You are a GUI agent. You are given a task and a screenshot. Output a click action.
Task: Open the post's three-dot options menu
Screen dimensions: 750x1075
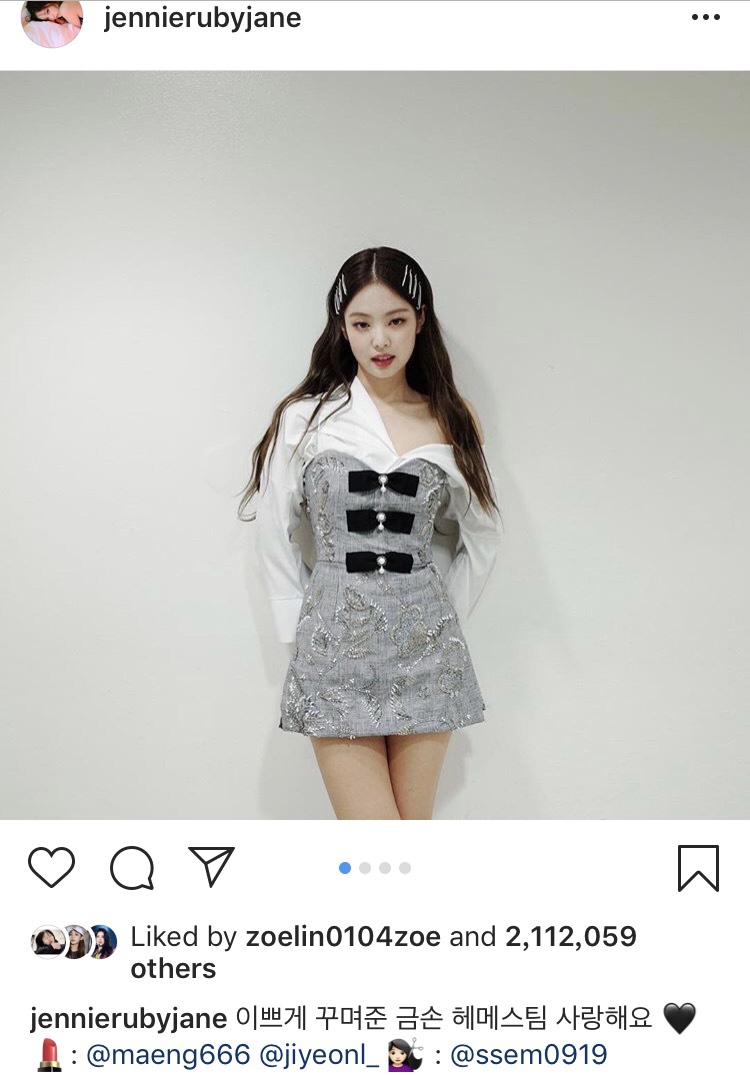(705, 18)
